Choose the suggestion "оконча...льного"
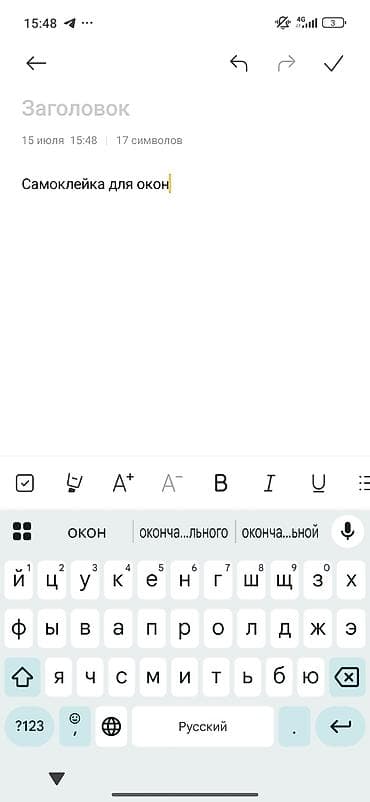Viewport: 370px width, 802px height. pyautogui.click(x=184, y=532)
